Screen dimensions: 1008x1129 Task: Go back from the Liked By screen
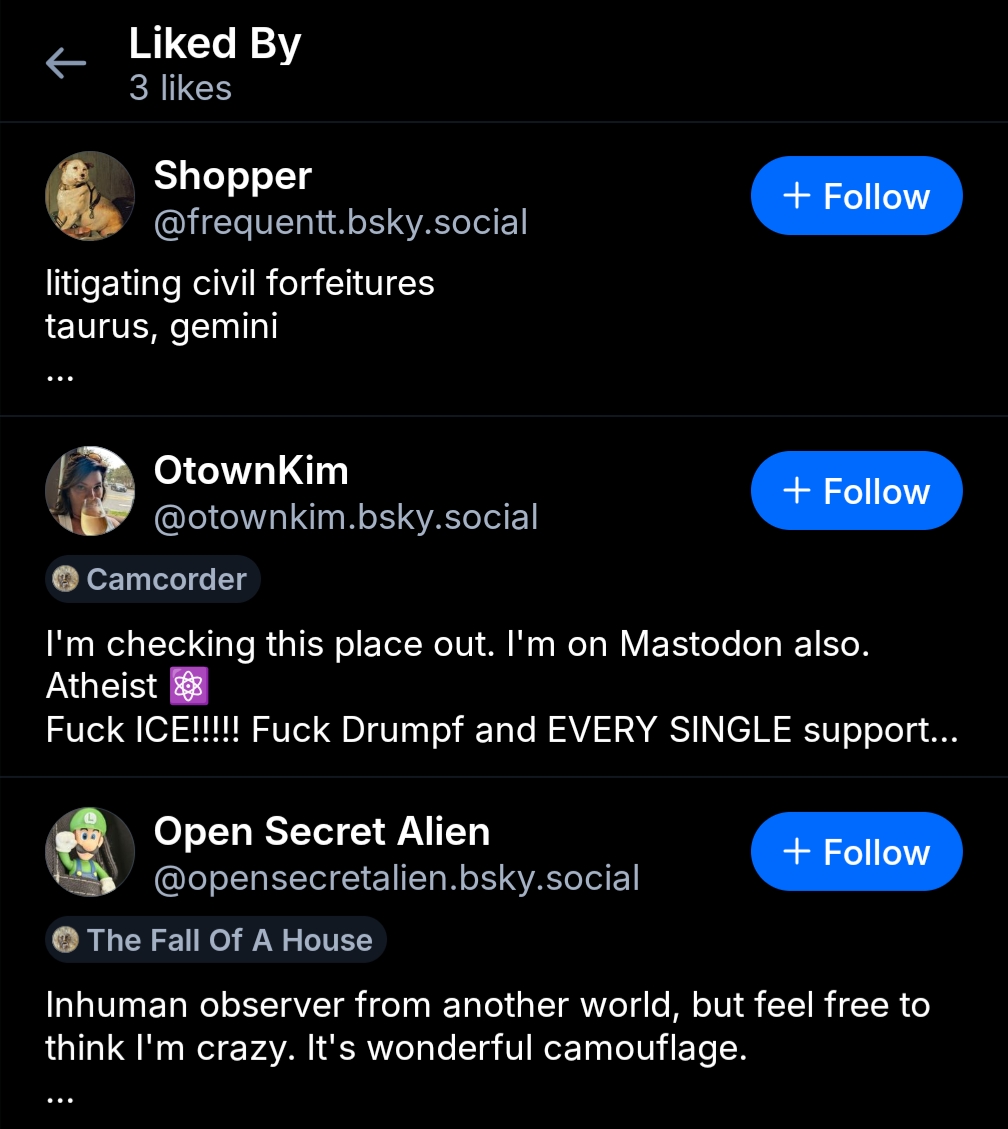point(66,65)
